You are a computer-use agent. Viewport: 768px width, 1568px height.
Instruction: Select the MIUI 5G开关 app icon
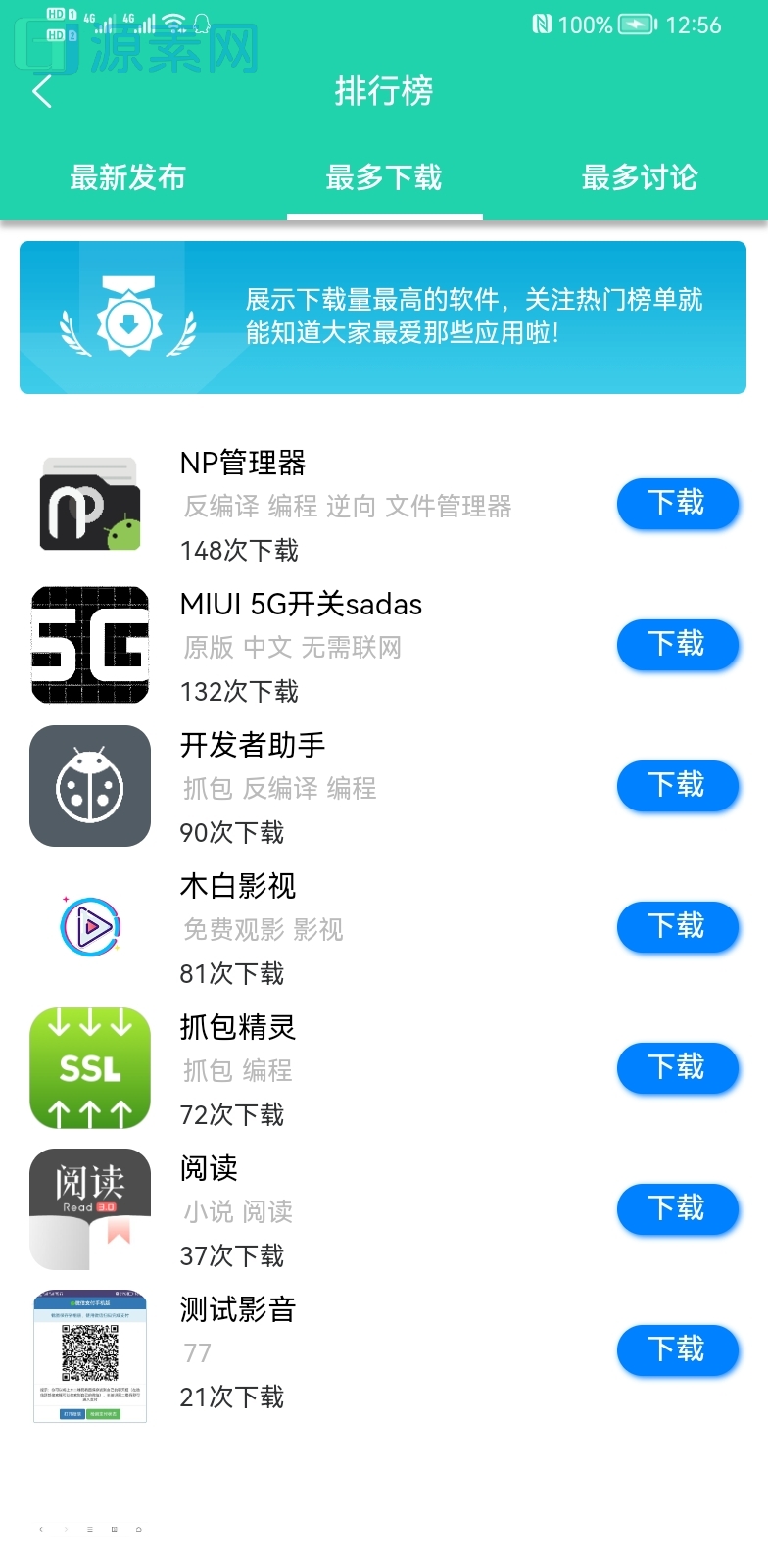[89, 645]
